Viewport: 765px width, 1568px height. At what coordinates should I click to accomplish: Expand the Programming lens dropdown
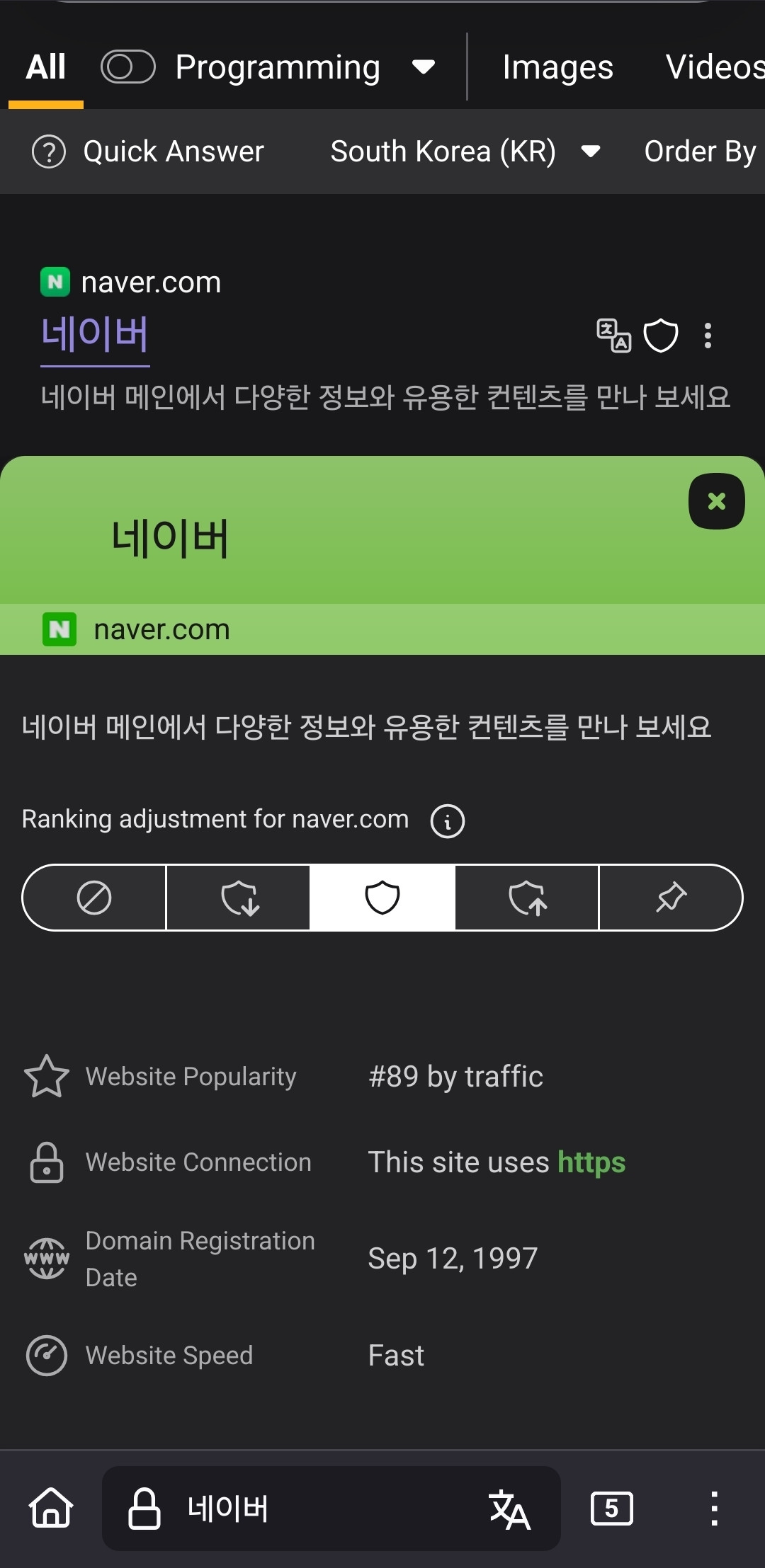[x=424, y=67]
